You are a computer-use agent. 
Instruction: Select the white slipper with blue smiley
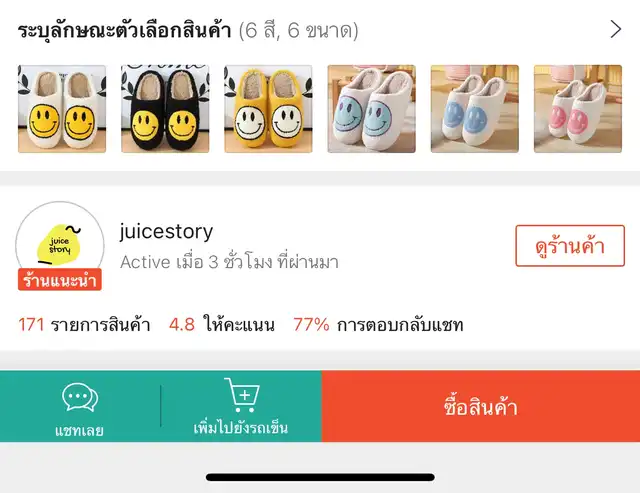tap(474, 109)
